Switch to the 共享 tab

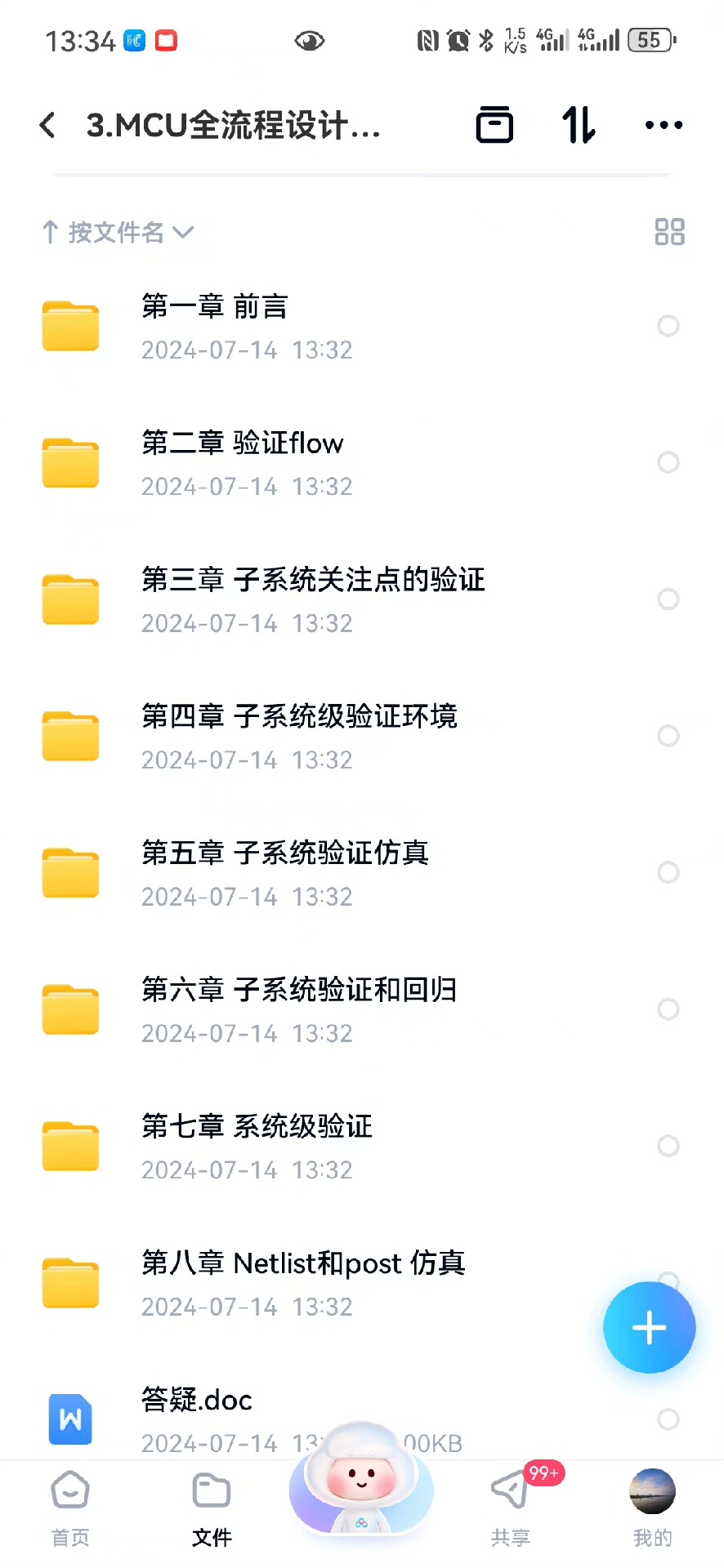(511, 1508)
